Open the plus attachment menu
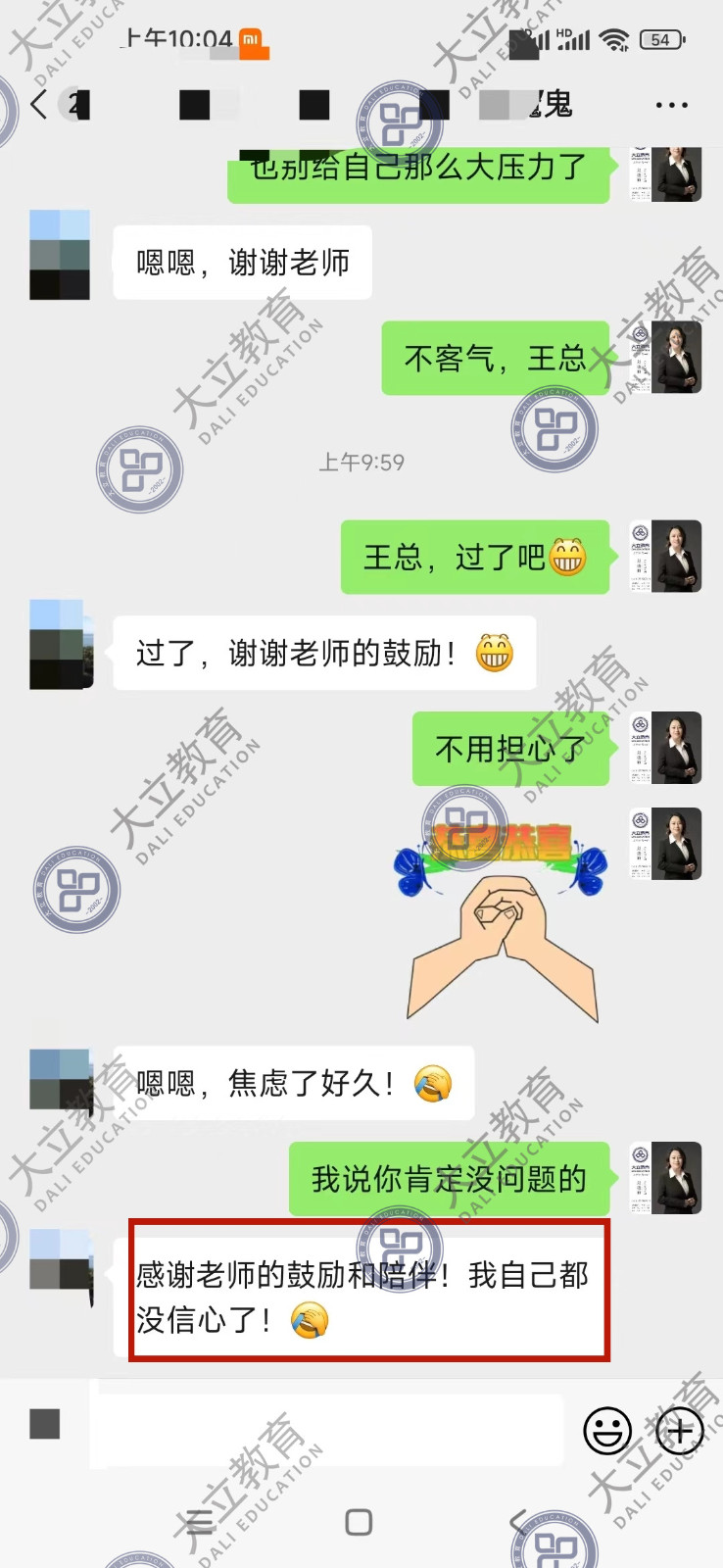Screen dimensions: 723x1568 coord(680,1431)
